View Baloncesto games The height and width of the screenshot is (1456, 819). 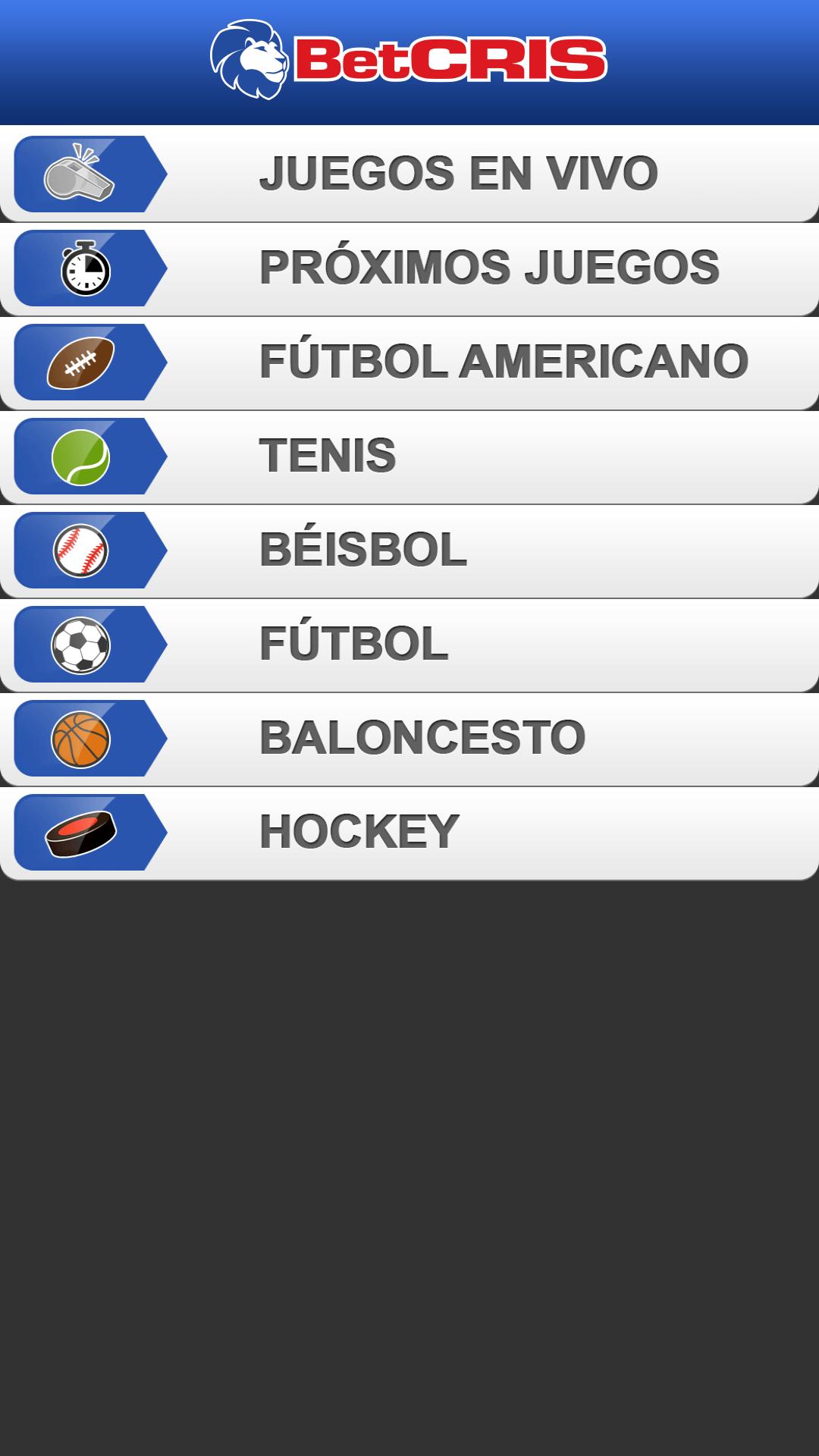409,738
